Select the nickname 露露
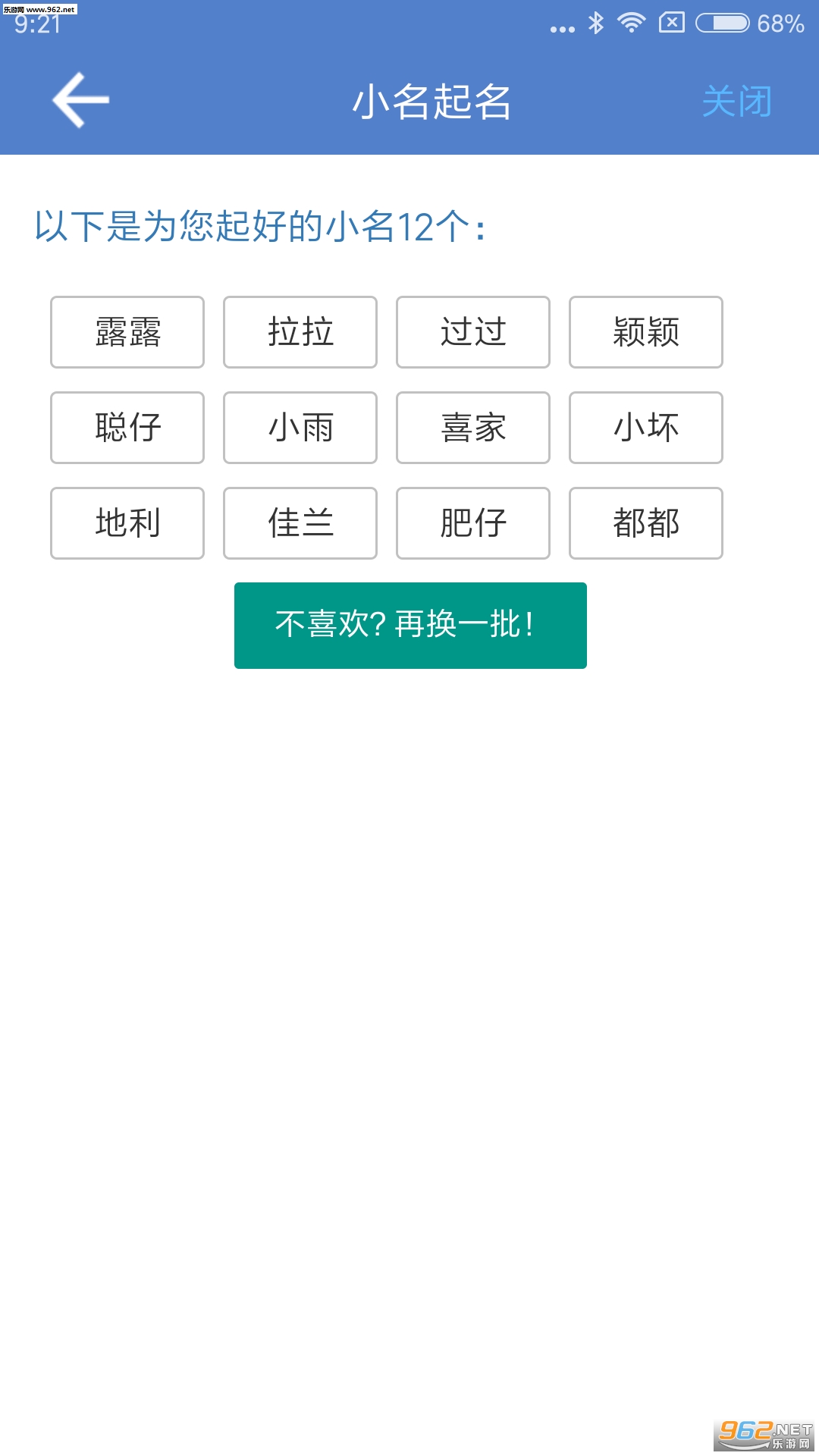Screen dimensions: 819x1456 pyautogui.click(x=127, y=332)
